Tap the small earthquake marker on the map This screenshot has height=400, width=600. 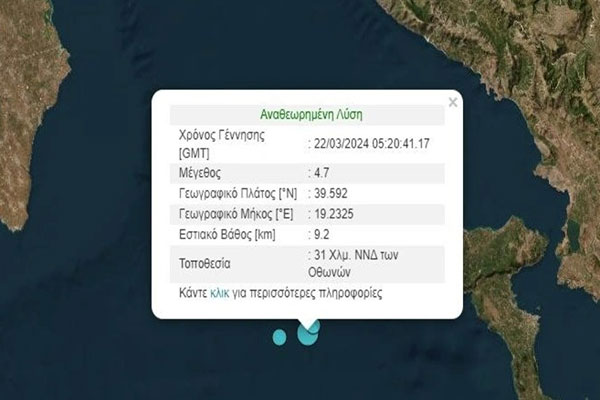point(279,337)
